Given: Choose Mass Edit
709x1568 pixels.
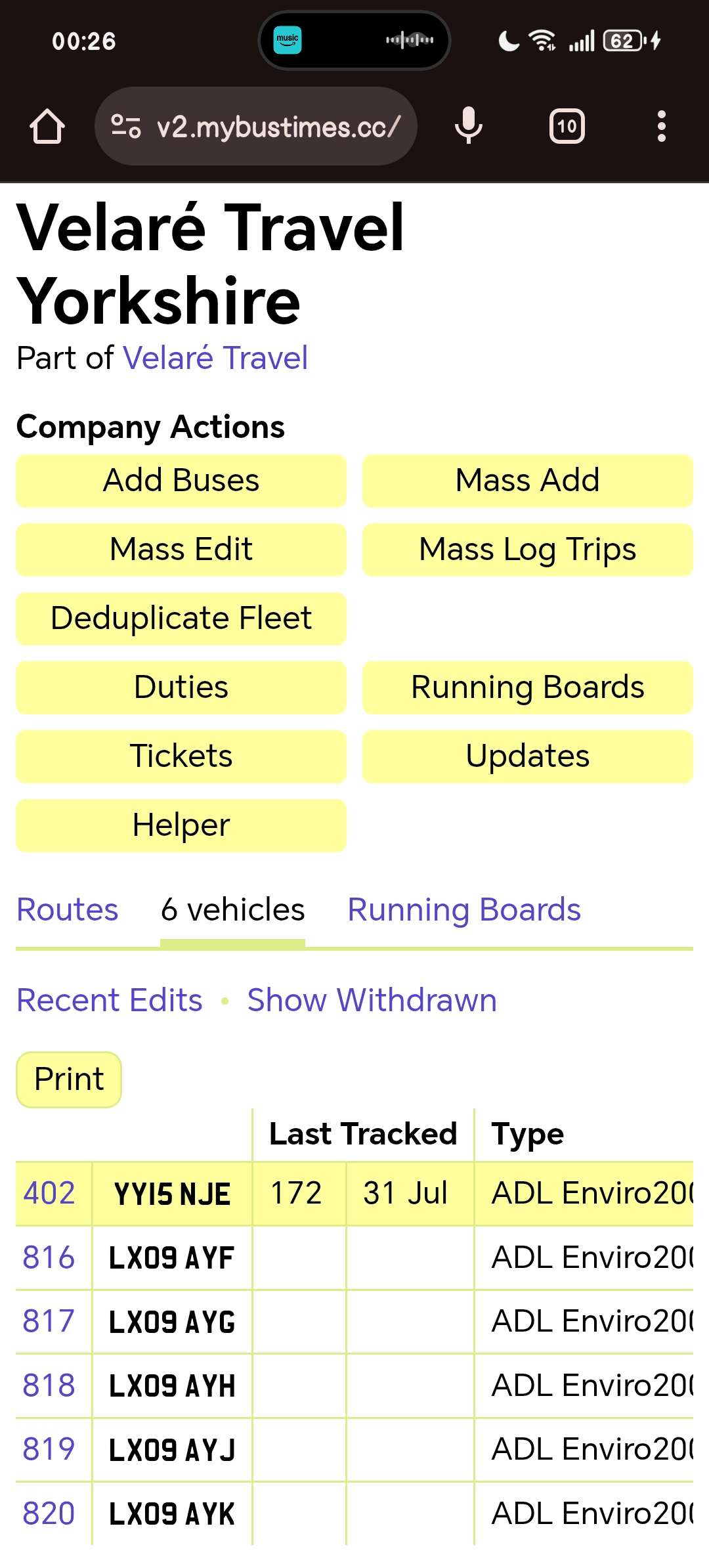Looking at the screenshot, I should (181, 549).
